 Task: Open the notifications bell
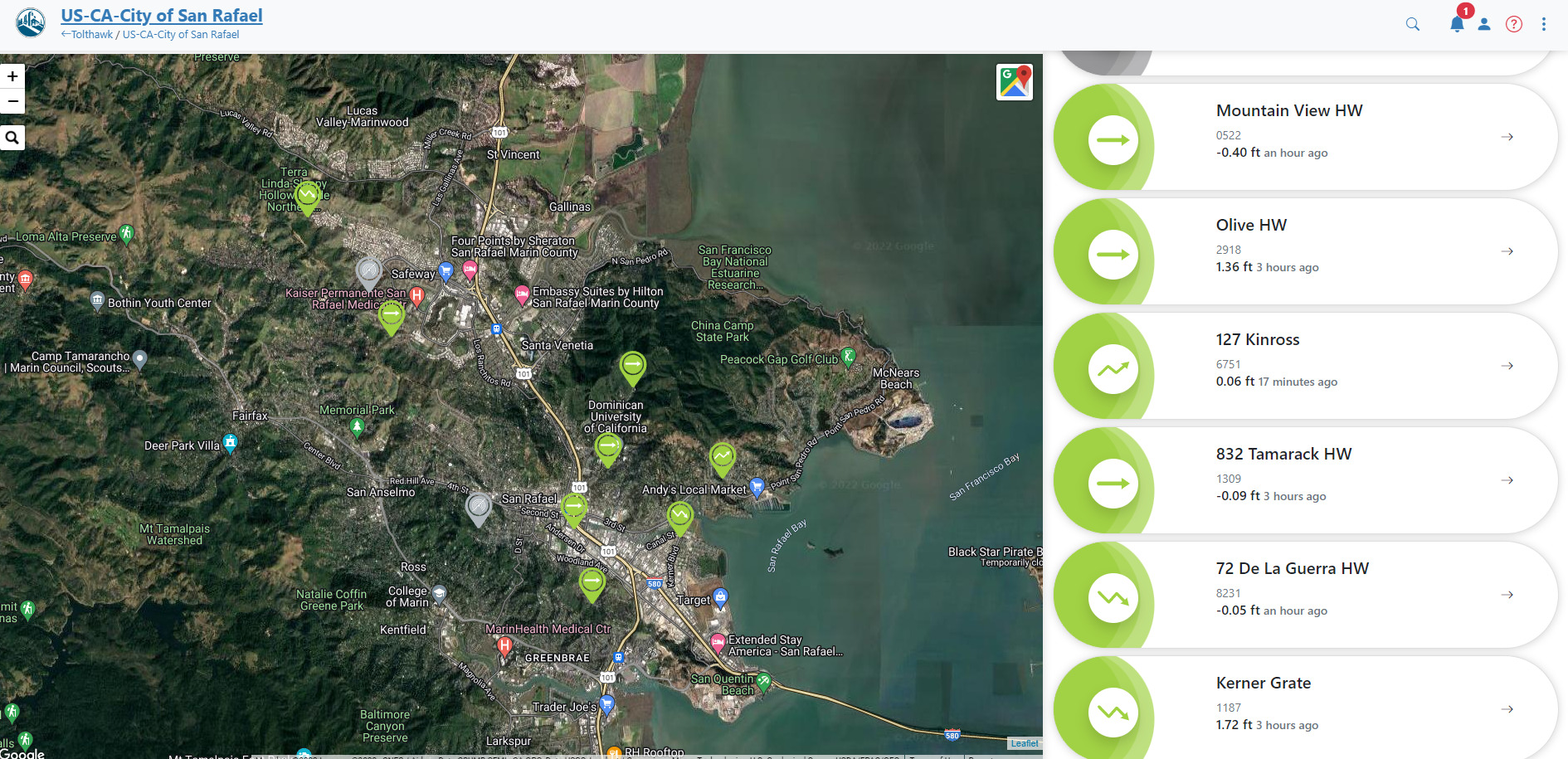[x=1457, y=24]
